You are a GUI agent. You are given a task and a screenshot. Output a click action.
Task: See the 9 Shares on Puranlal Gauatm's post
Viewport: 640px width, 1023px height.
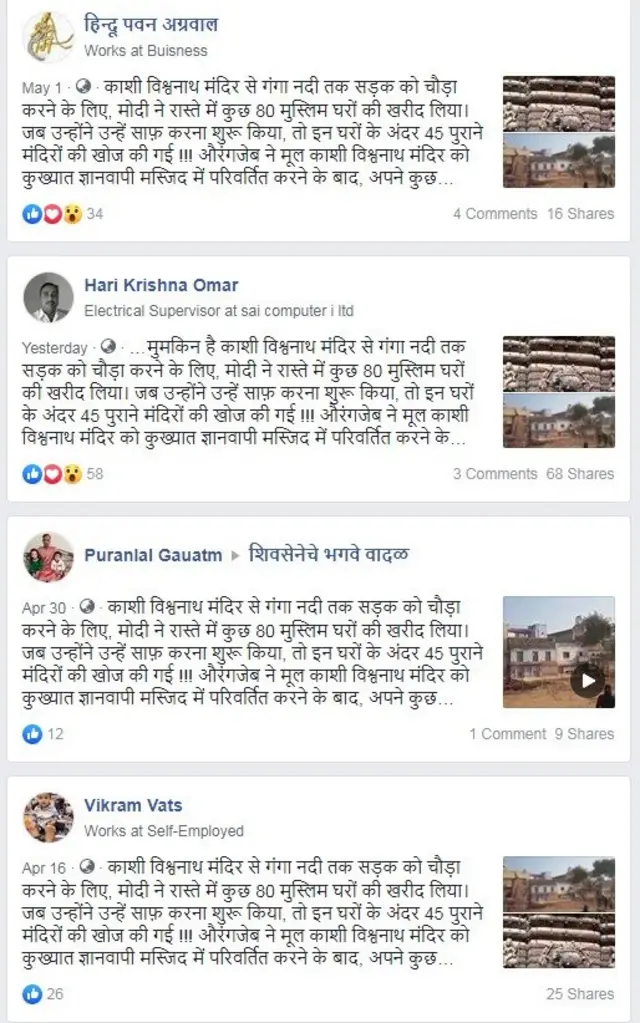click(584, 734)
